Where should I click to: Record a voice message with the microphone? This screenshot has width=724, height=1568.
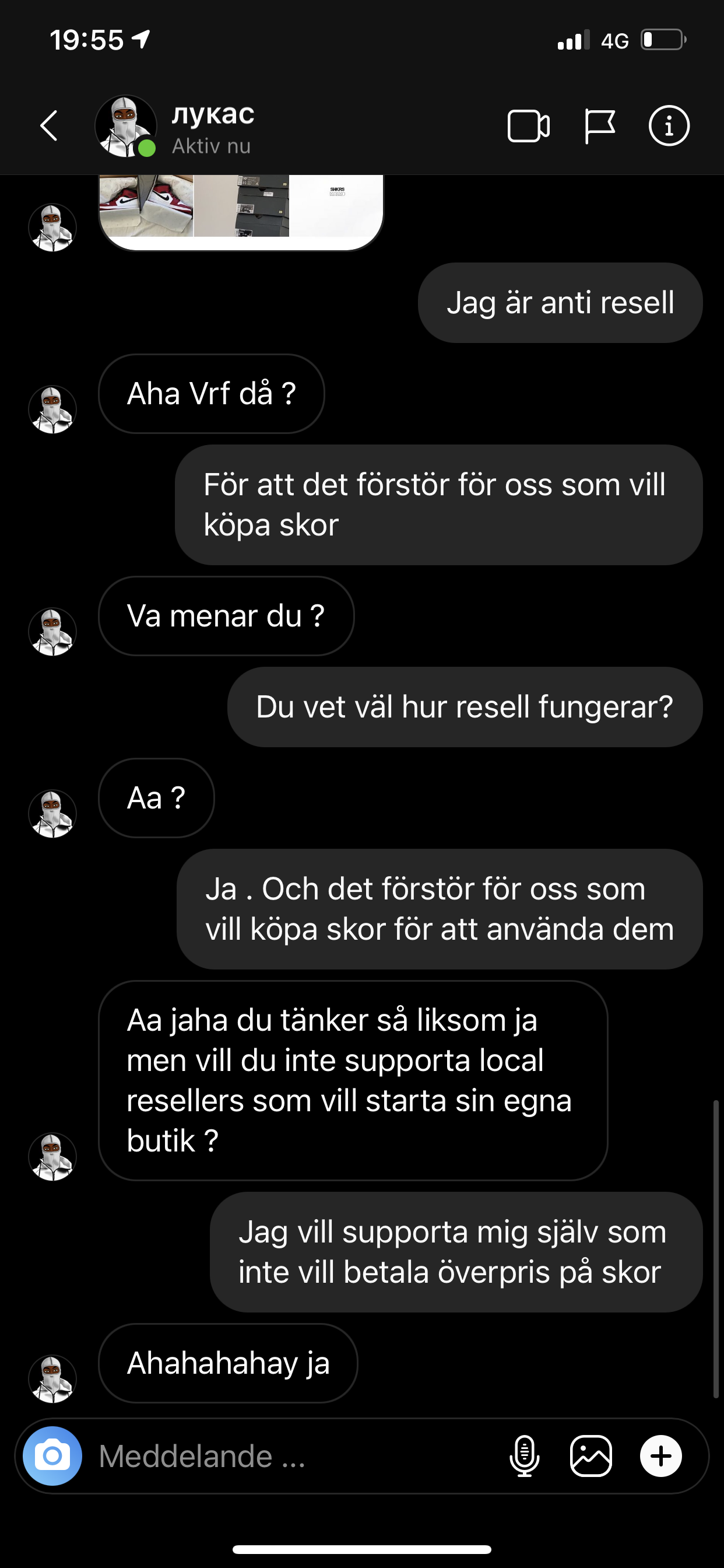tap(525, 1456)
